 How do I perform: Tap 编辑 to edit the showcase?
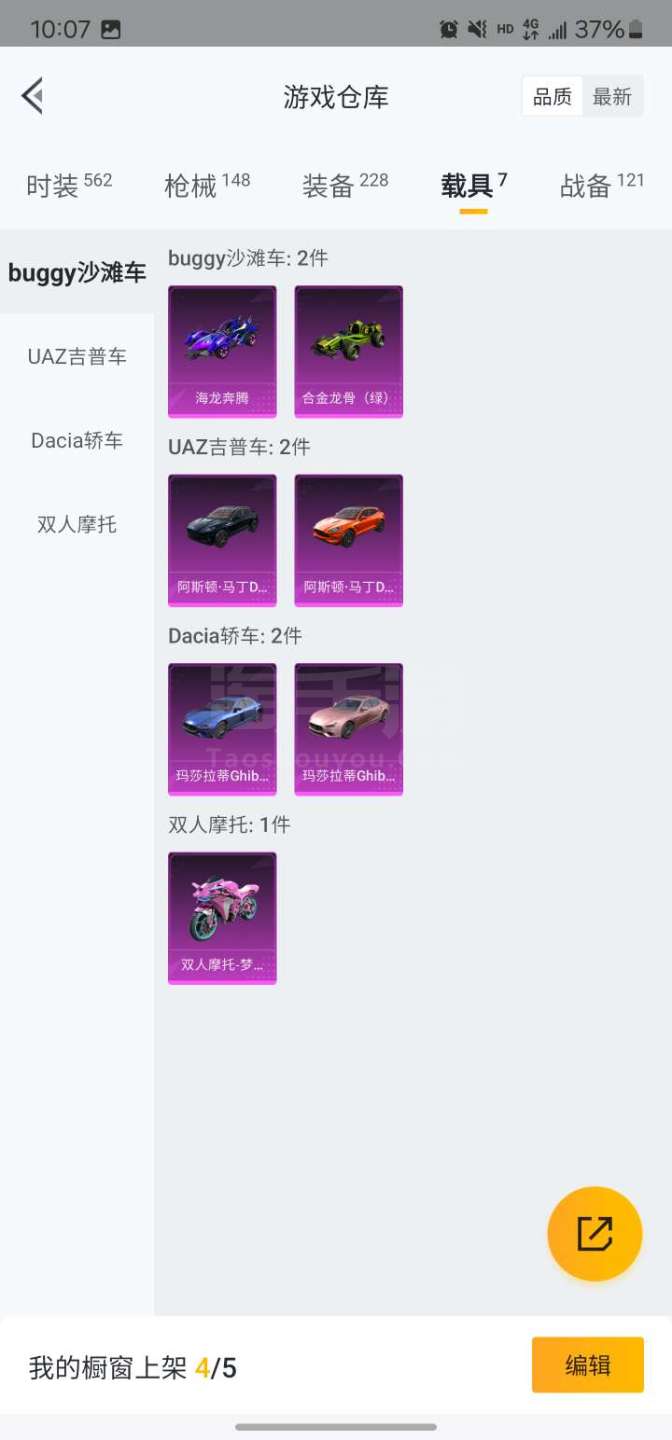[x=587, y=1365]
